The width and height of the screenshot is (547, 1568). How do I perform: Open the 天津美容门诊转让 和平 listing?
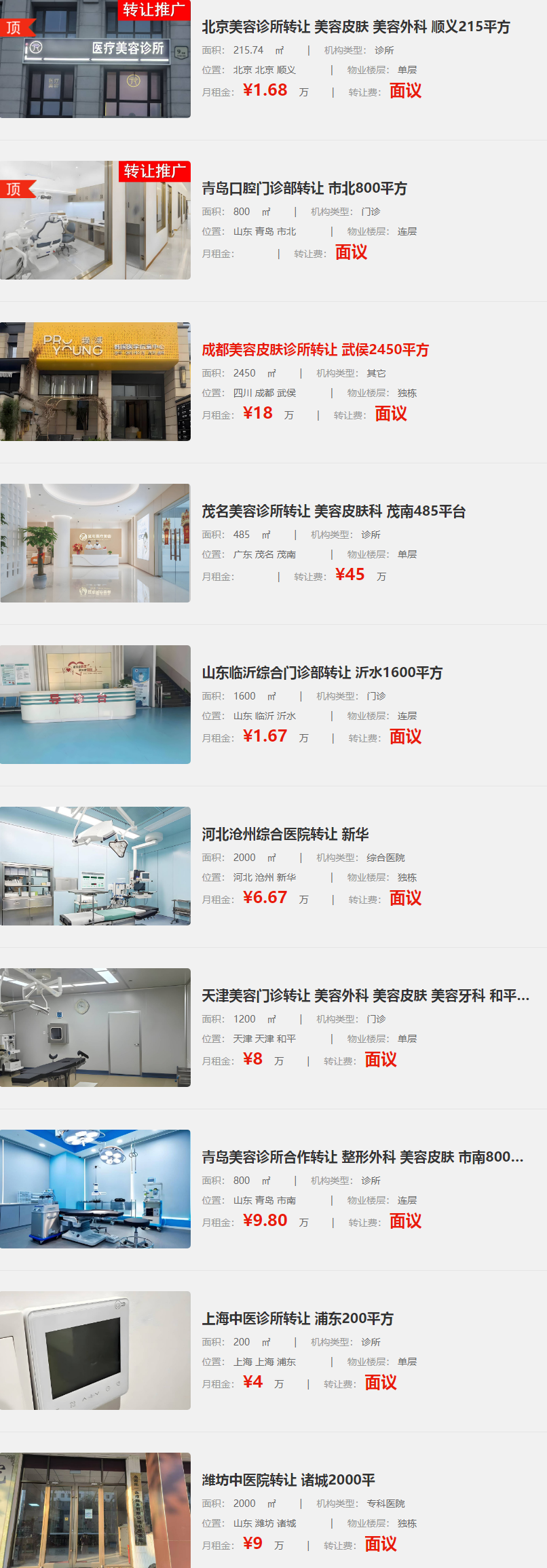coord(365,996)
